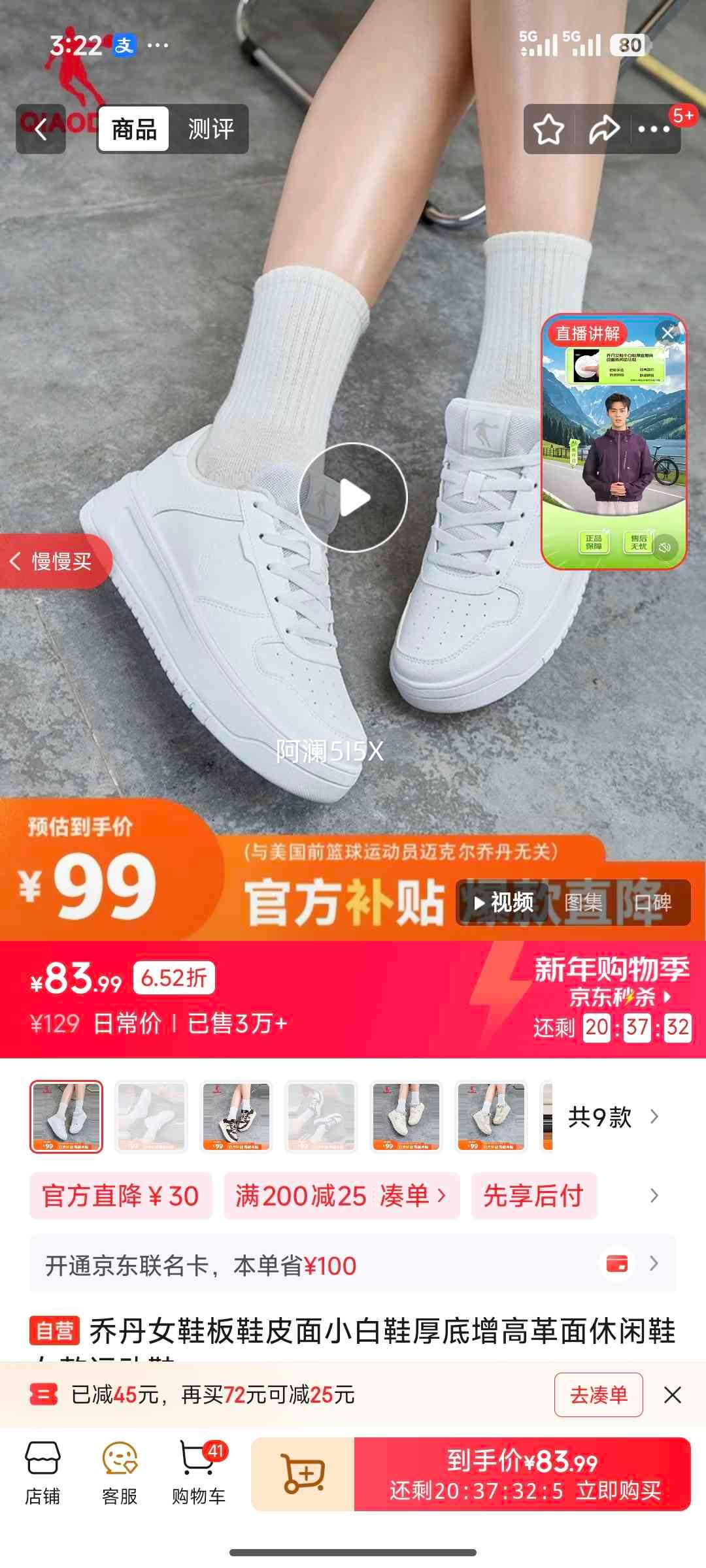Expand the coupon row chevron
The image size is (706, 1568).
[654, 1194]
